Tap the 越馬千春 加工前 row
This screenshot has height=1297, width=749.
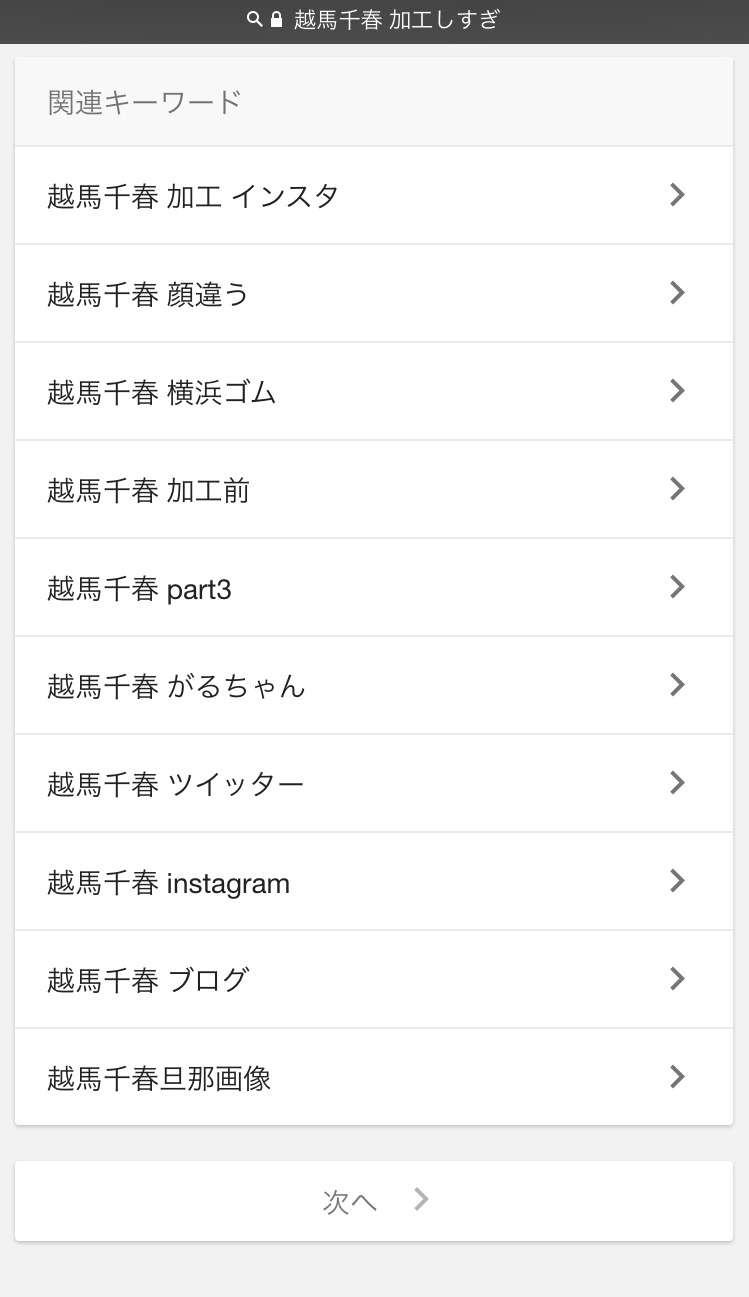(x=374, y=489)
